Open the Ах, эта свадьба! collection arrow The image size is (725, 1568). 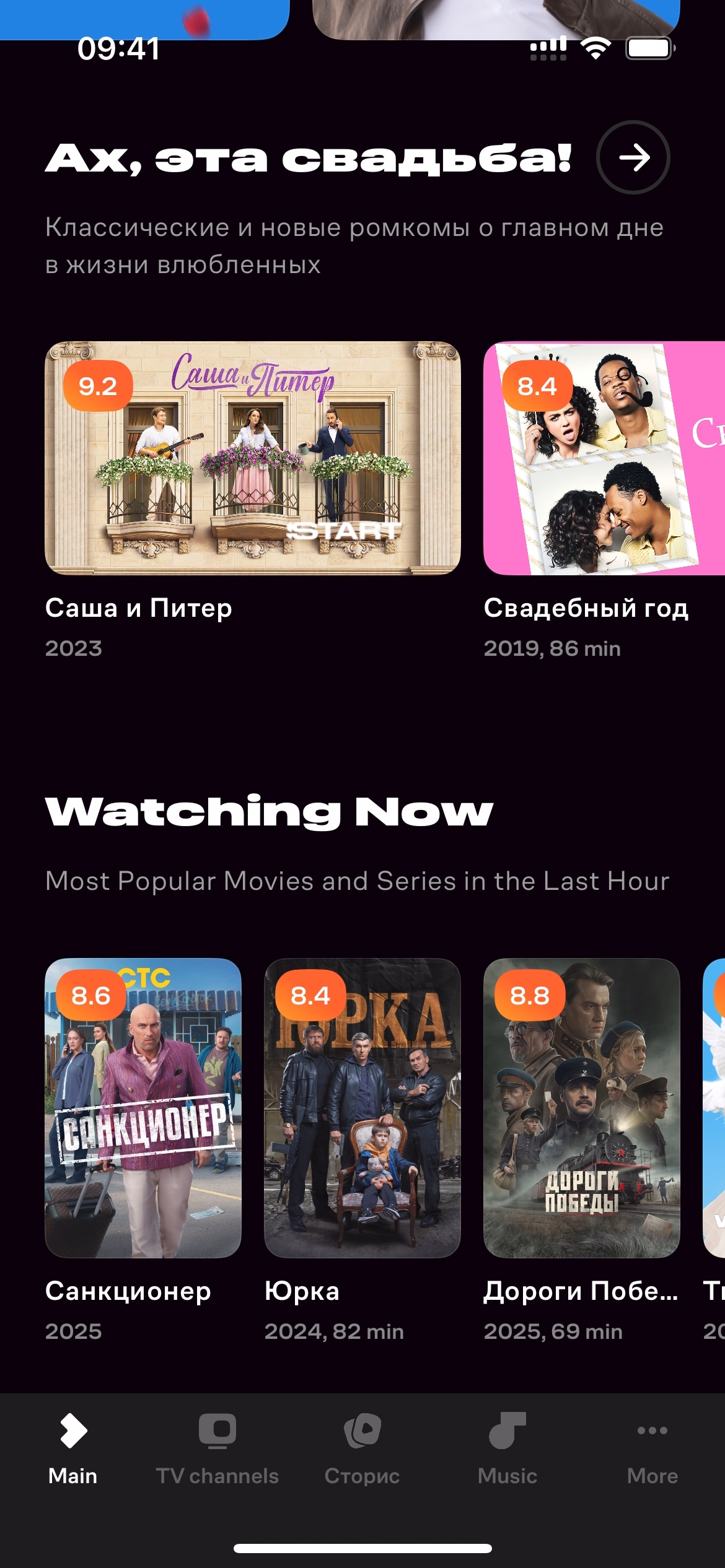click(633, 157)
